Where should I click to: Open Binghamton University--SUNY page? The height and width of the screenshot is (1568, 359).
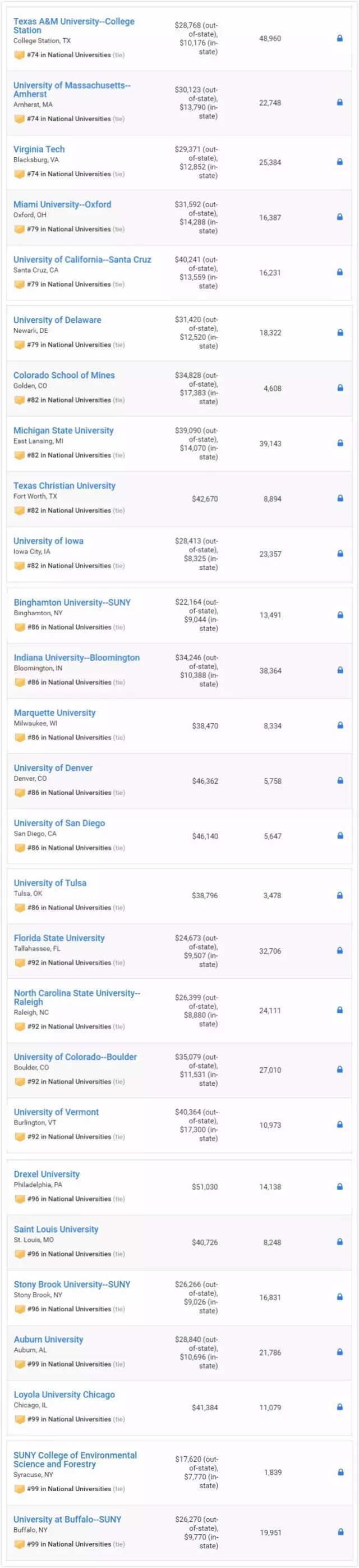coord(72,602)
